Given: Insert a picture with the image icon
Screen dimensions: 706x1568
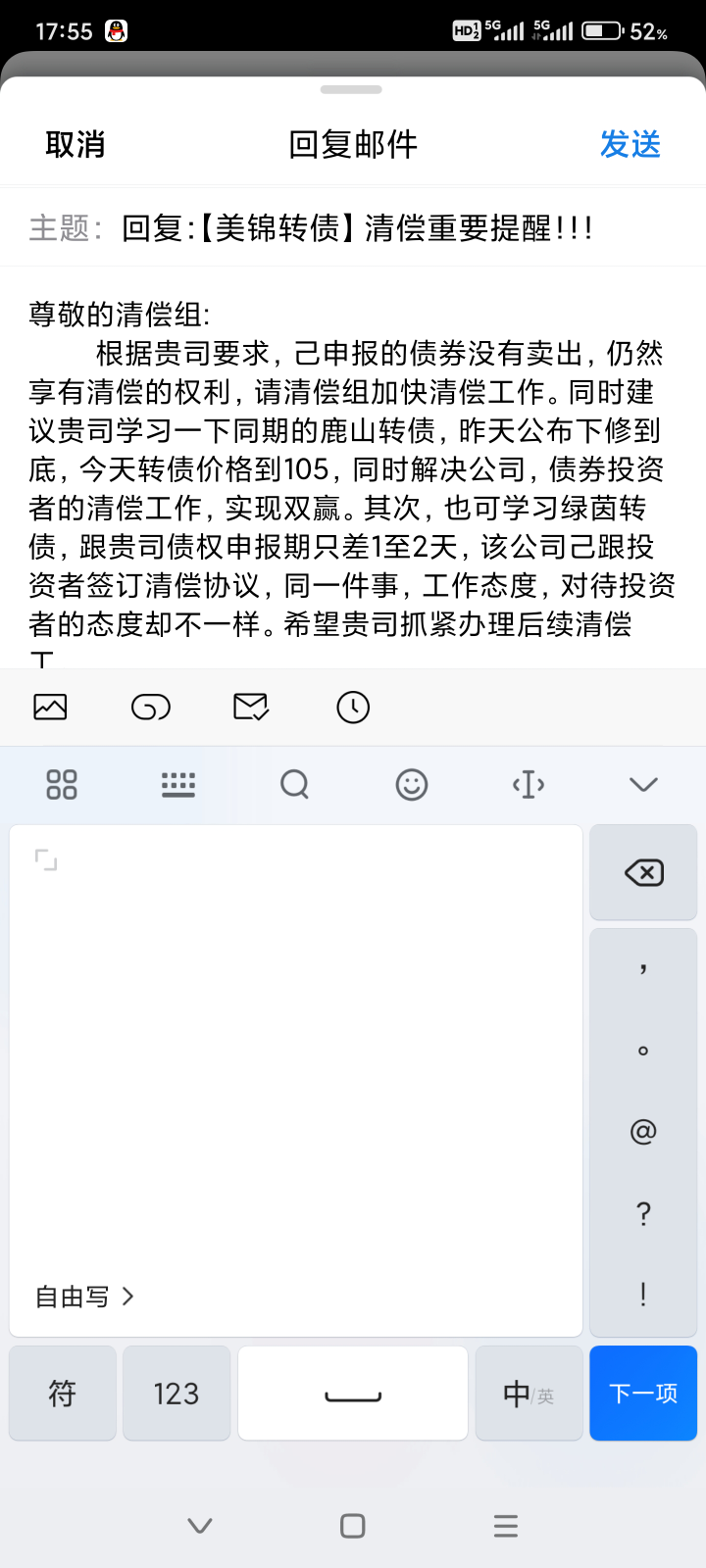Looking at the screenshot, I should coord(50,707).
